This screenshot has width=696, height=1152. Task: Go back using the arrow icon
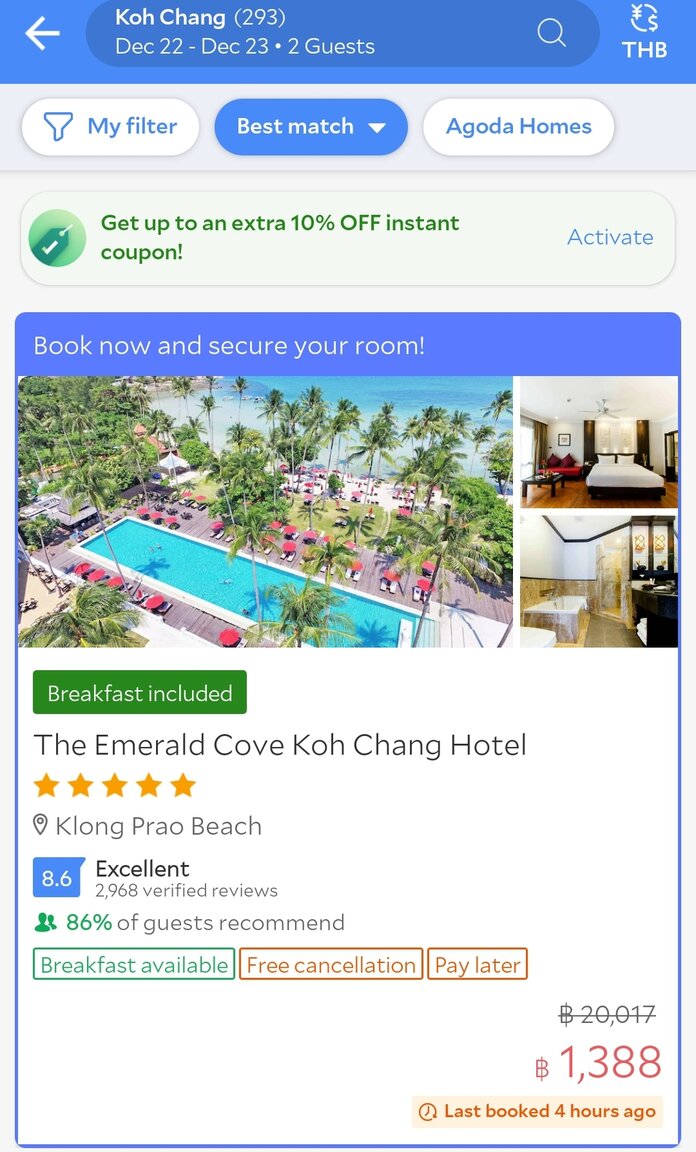42,33
